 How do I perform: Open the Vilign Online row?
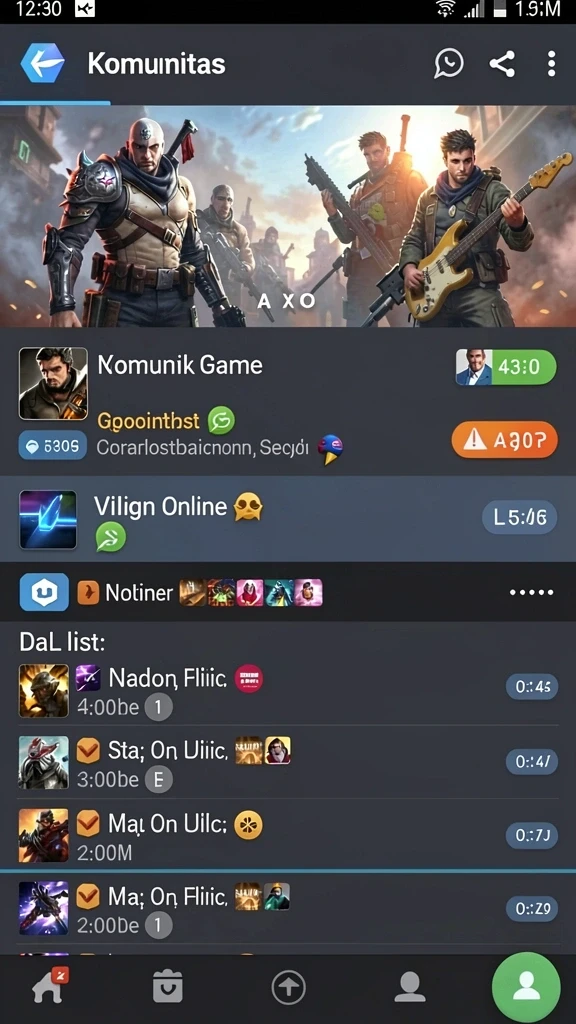(x=288, y=519)
